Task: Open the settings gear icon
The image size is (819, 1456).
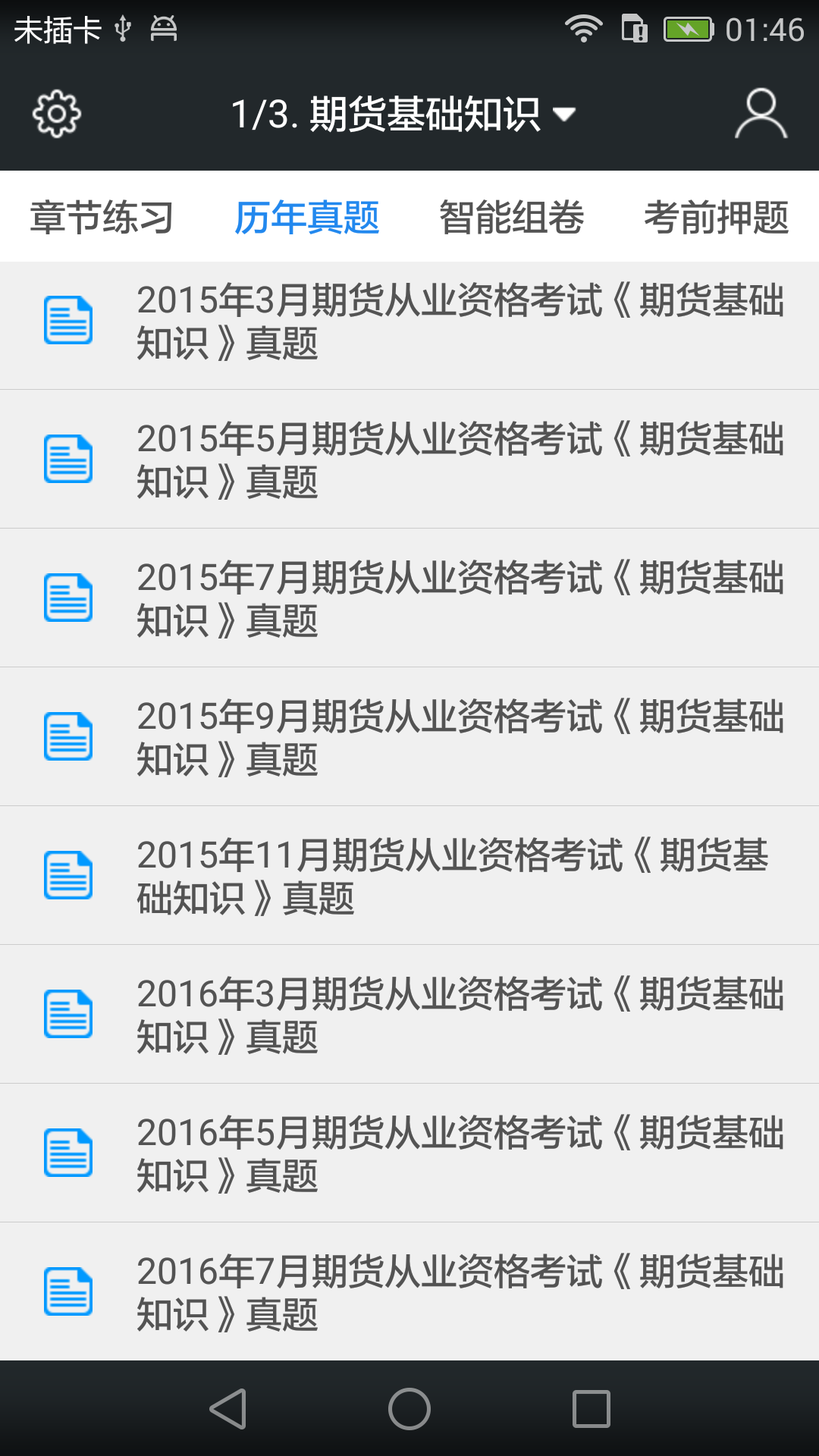Action: 55,112
